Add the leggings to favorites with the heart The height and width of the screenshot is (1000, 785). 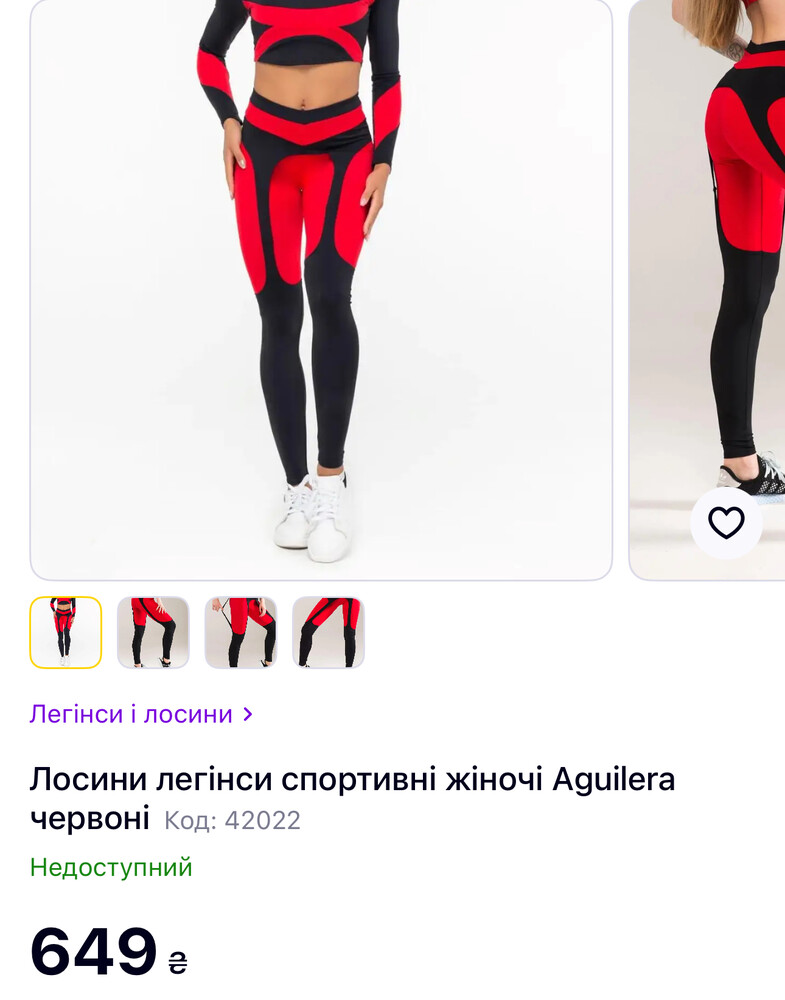click(726, 523)
